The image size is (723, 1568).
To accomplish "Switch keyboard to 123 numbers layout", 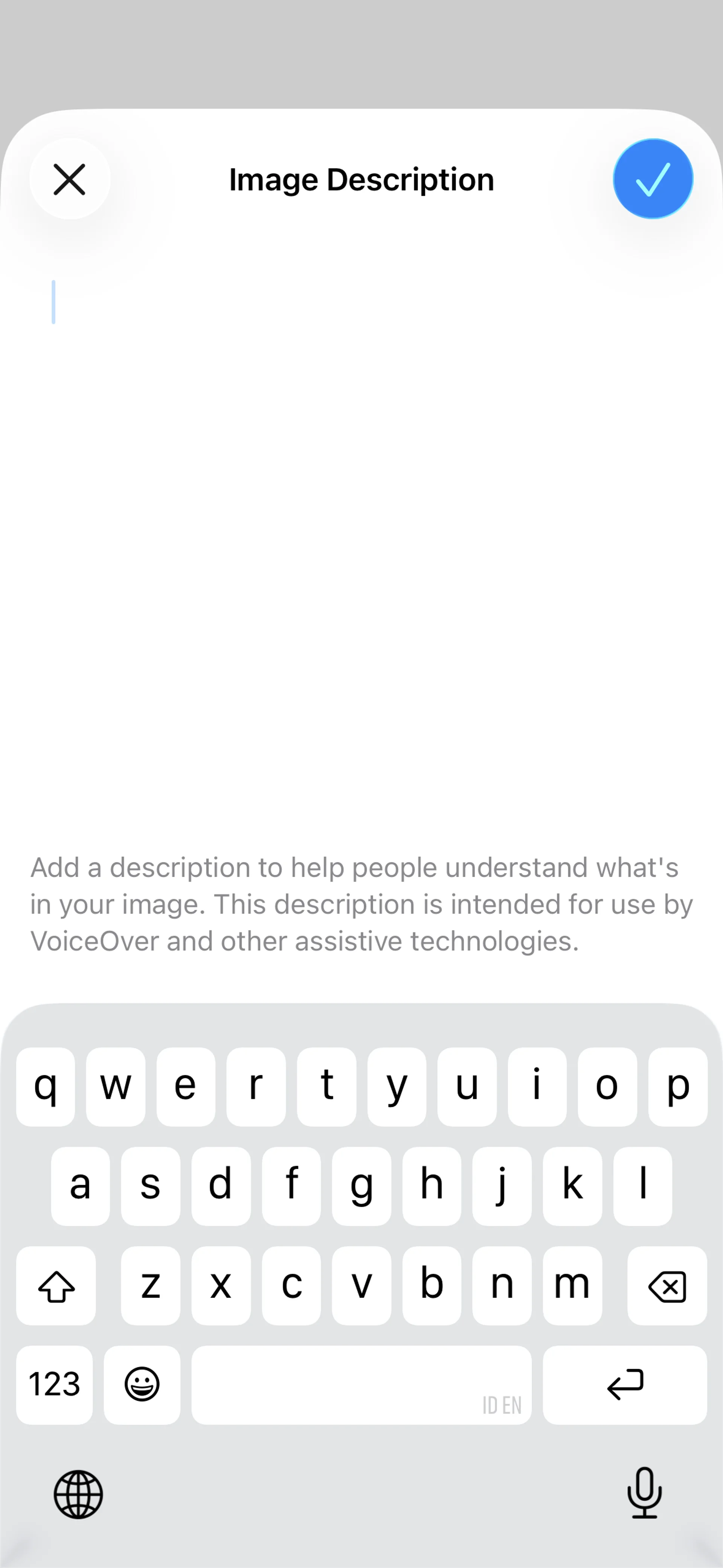I will [55, 1385].
